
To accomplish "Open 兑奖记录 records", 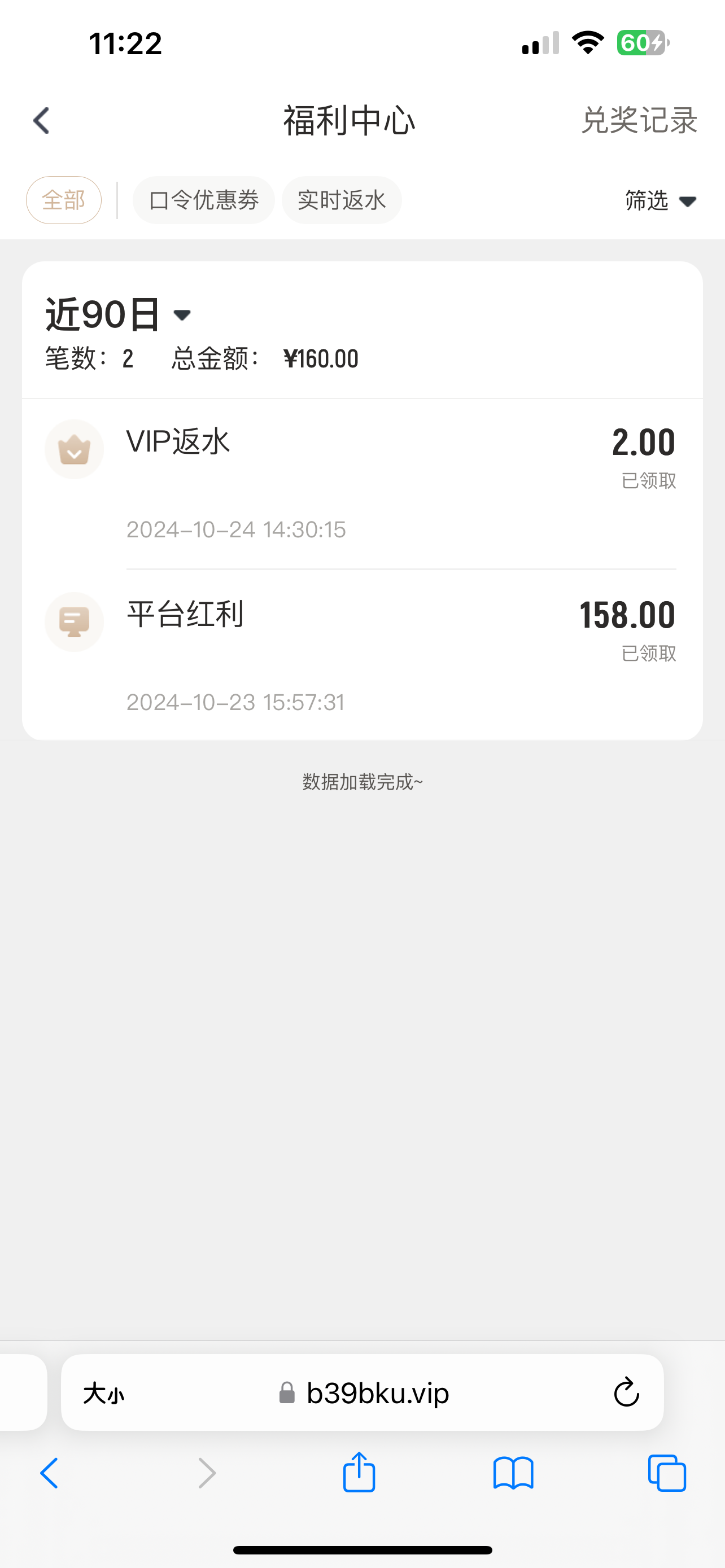I will (x=639, y=121).
